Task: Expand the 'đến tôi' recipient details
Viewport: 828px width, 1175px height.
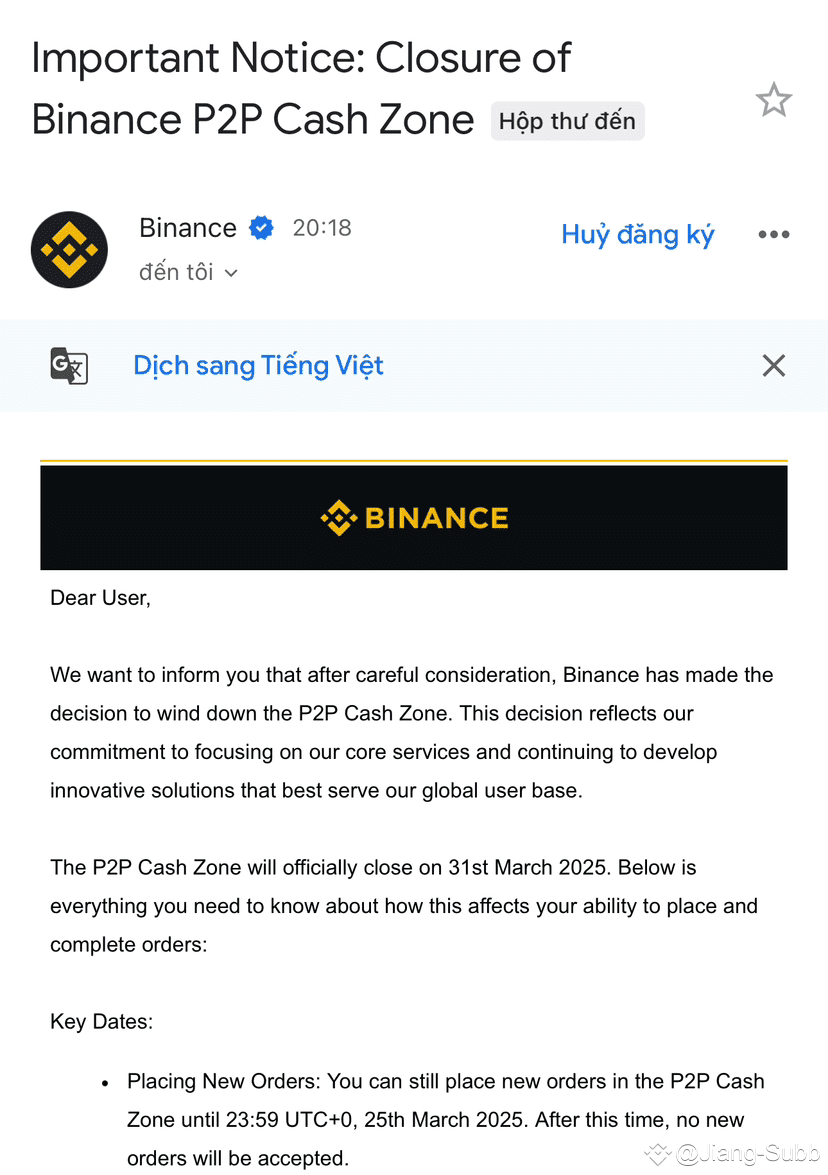Action: point(189,271)
